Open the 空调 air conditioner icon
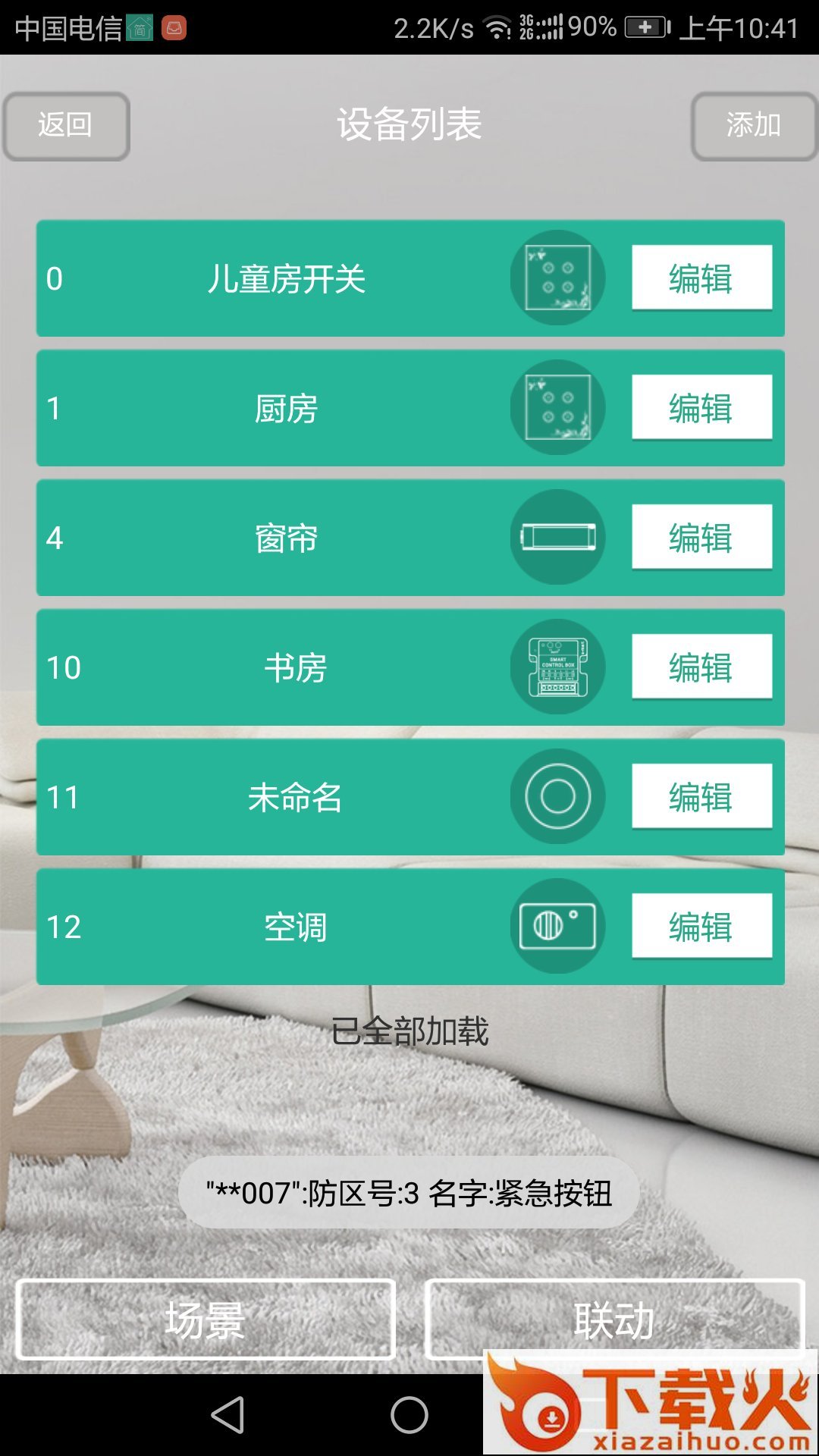The height and width of the screenshot is (1456, 819). click(x=557, y=927)
